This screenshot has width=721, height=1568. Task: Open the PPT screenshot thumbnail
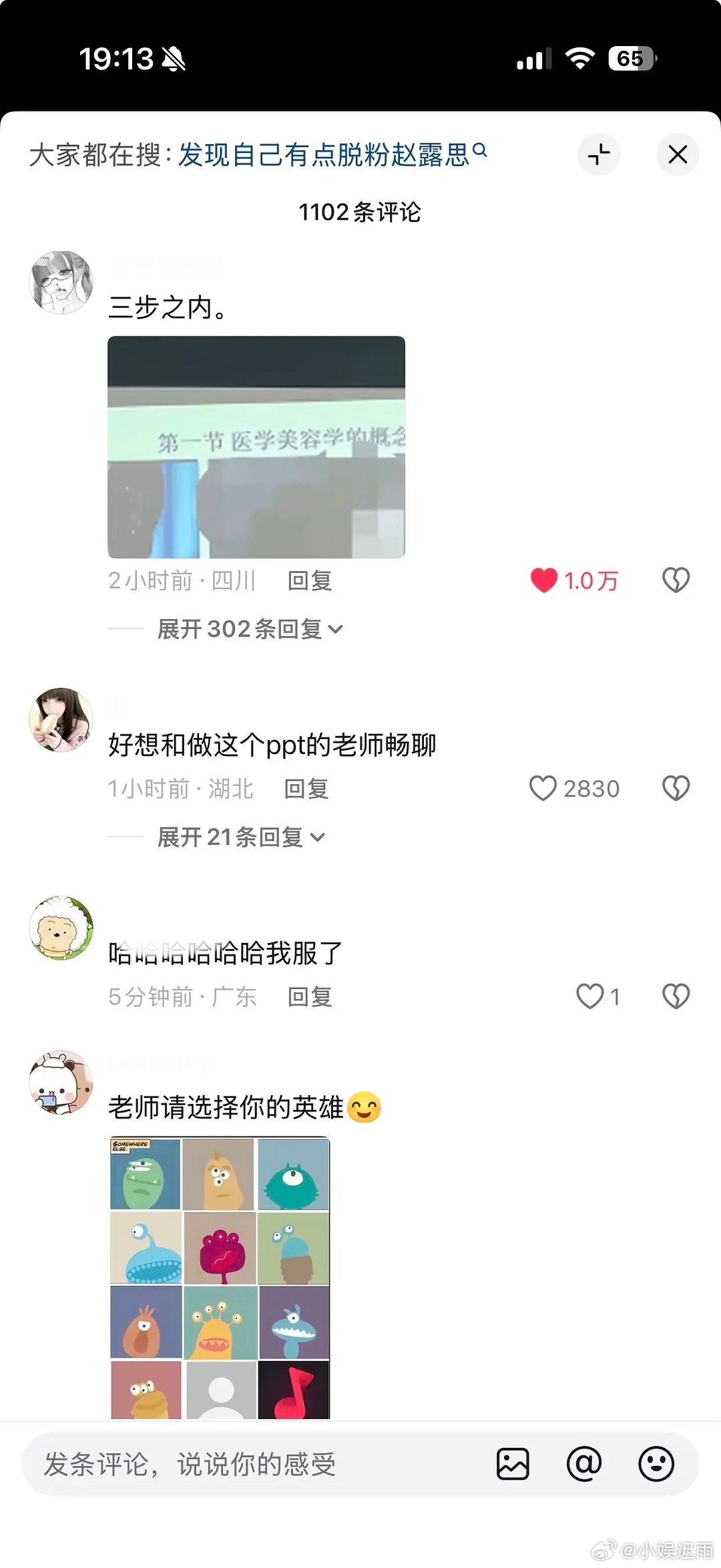coord(256,447)
